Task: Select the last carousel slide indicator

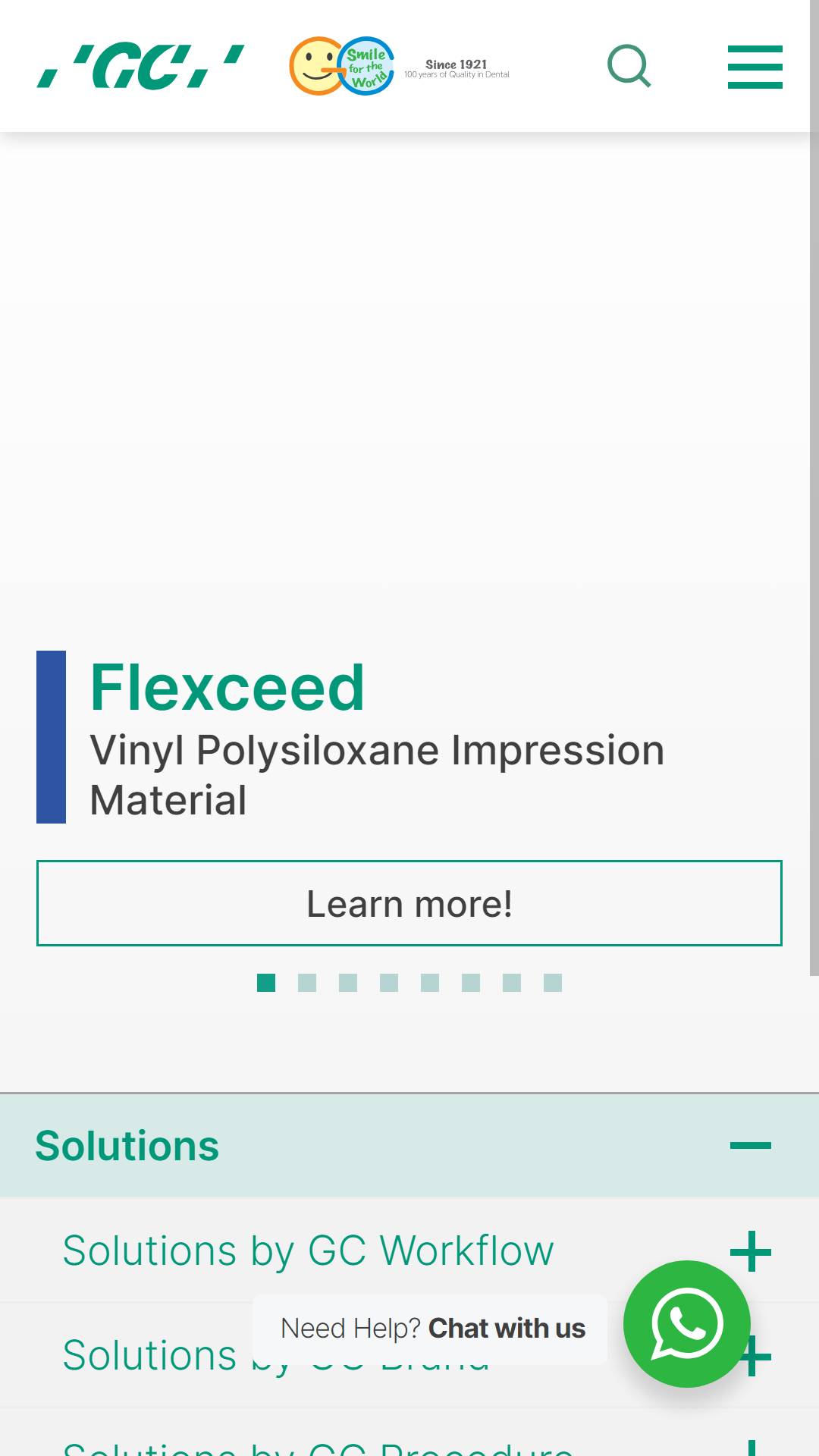Action: click(x=553, y=983)
